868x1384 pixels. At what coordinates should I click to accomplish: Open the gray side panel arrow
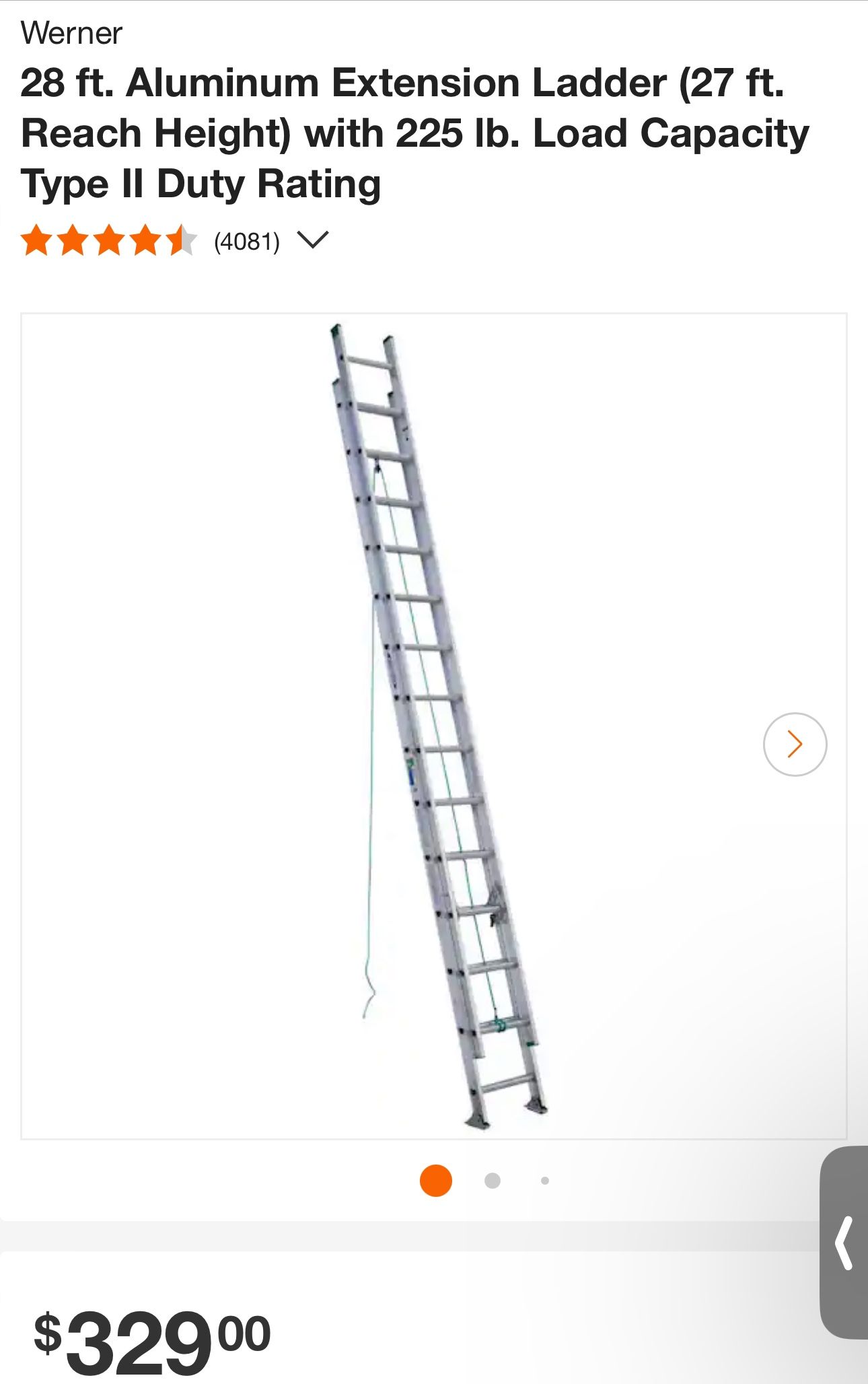(x=844, y=1243)
